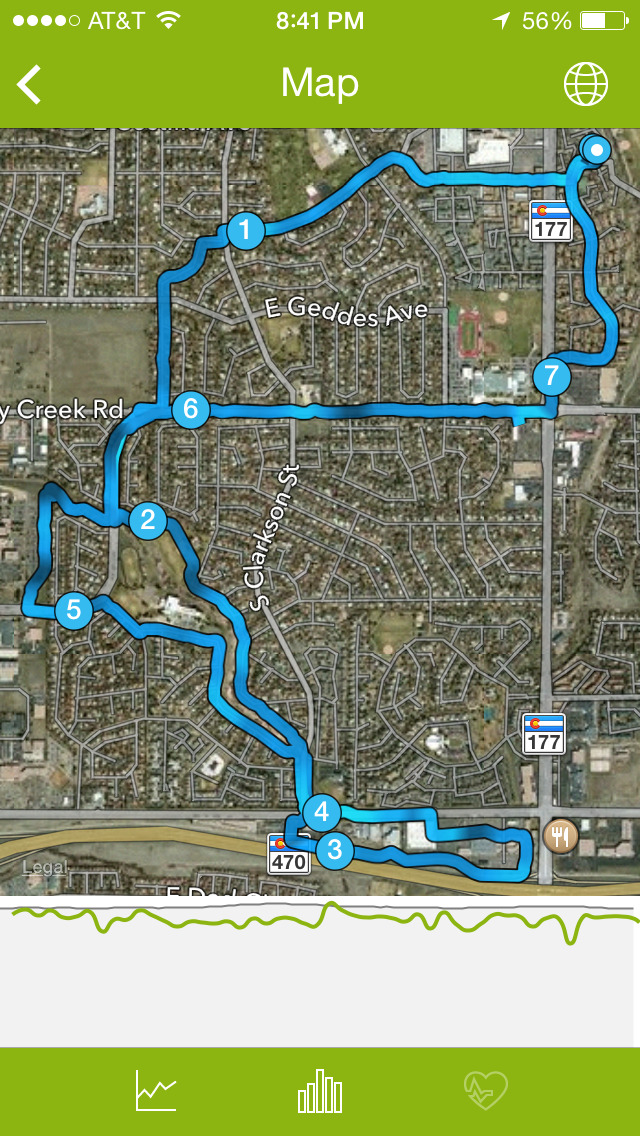Tap the restaurant pin on the map
The image size is (640, 1136).
click(560, 835)
